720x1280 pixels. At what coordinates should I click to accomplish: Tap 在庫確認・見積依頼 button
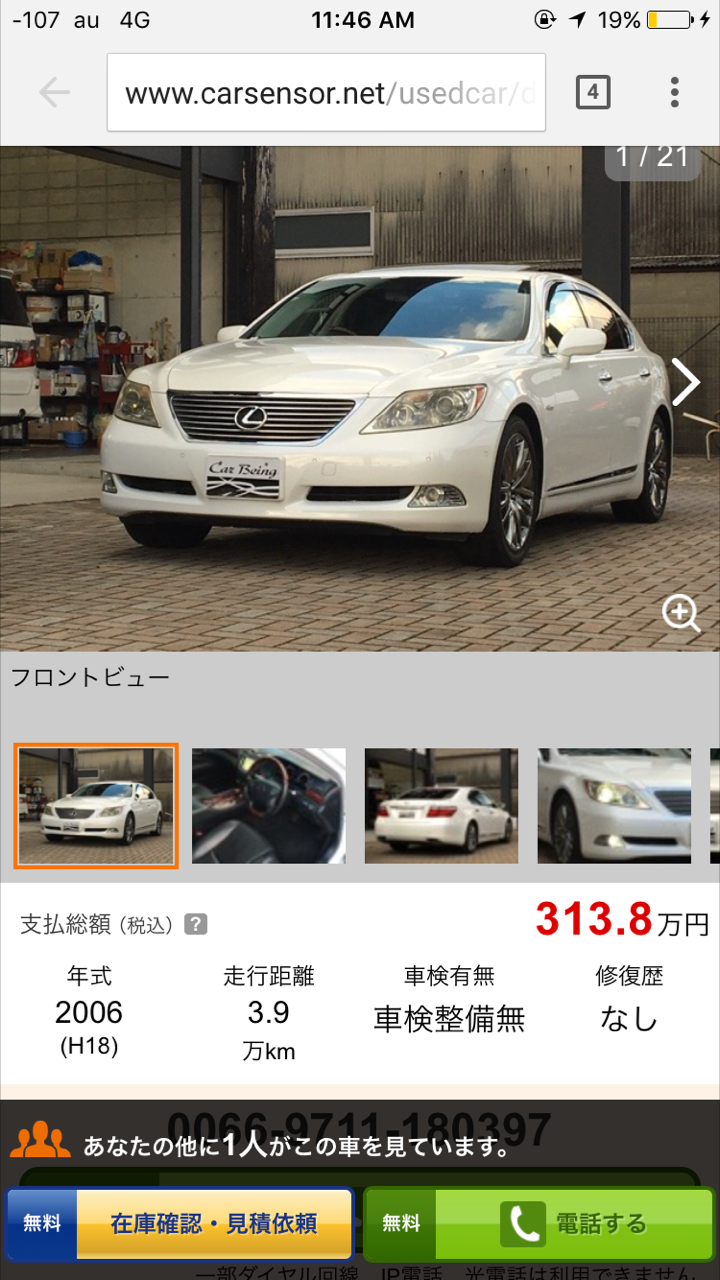pos(179,1223)
